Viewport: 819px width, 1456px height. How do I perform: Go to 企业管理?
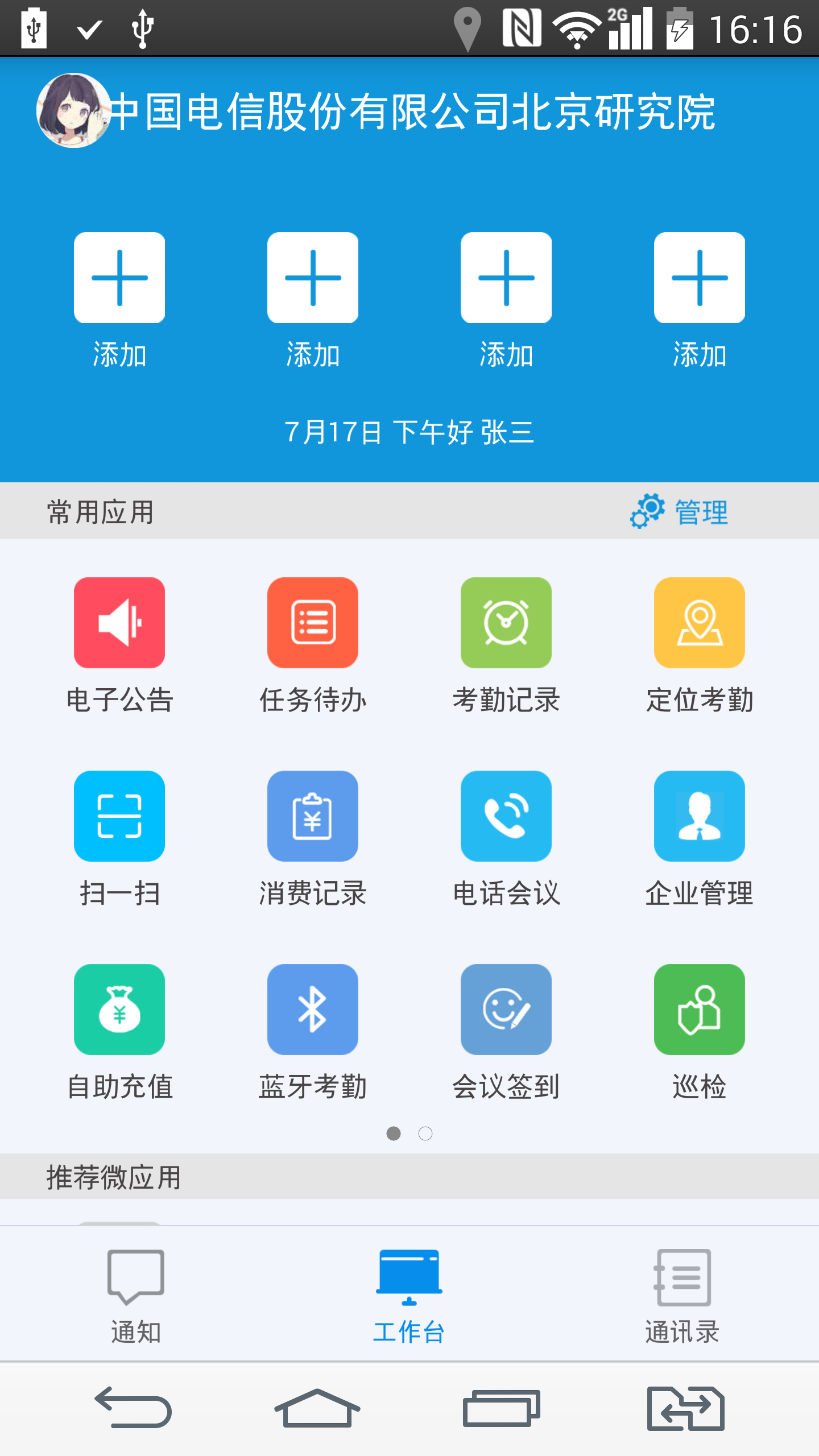click(700, 816)
